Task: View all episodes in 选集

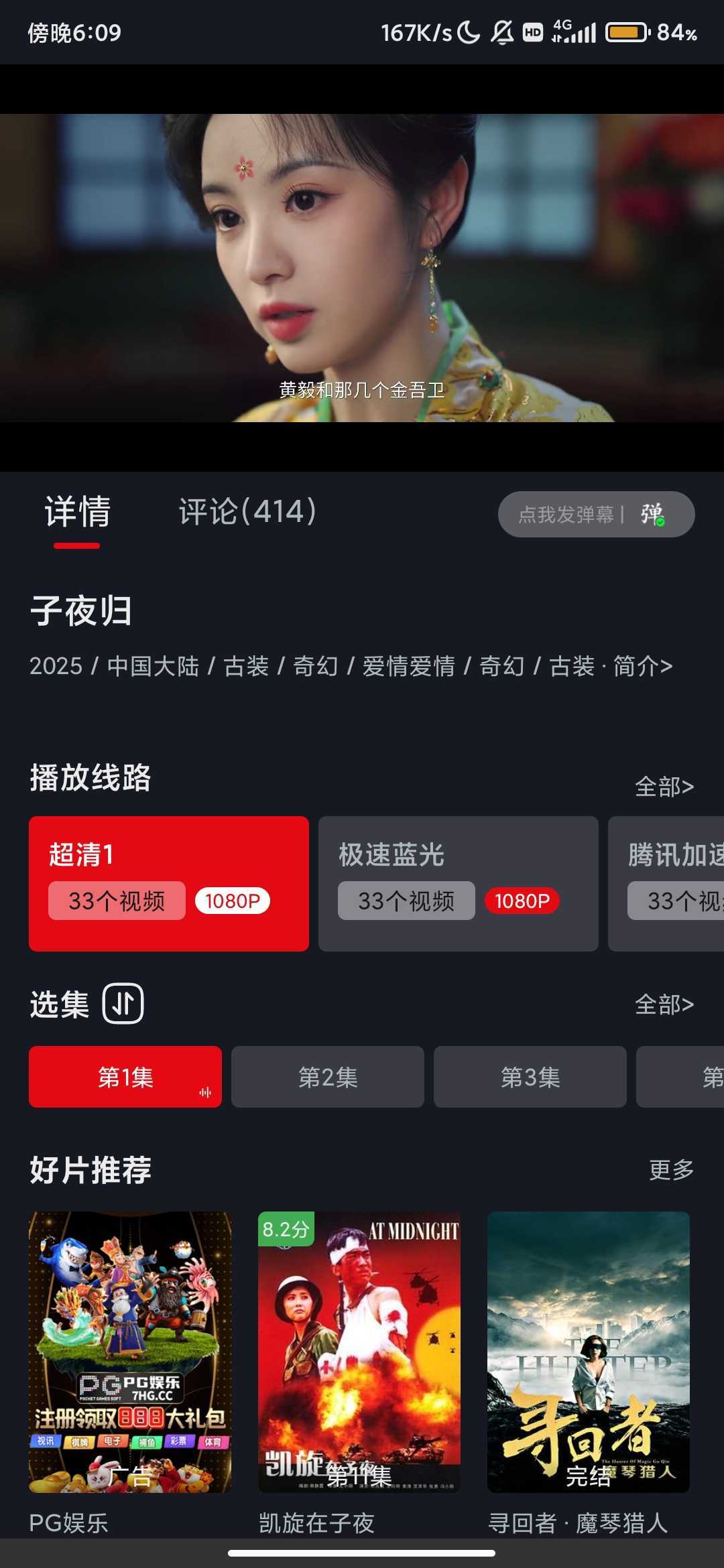Action: point(664,1004)
